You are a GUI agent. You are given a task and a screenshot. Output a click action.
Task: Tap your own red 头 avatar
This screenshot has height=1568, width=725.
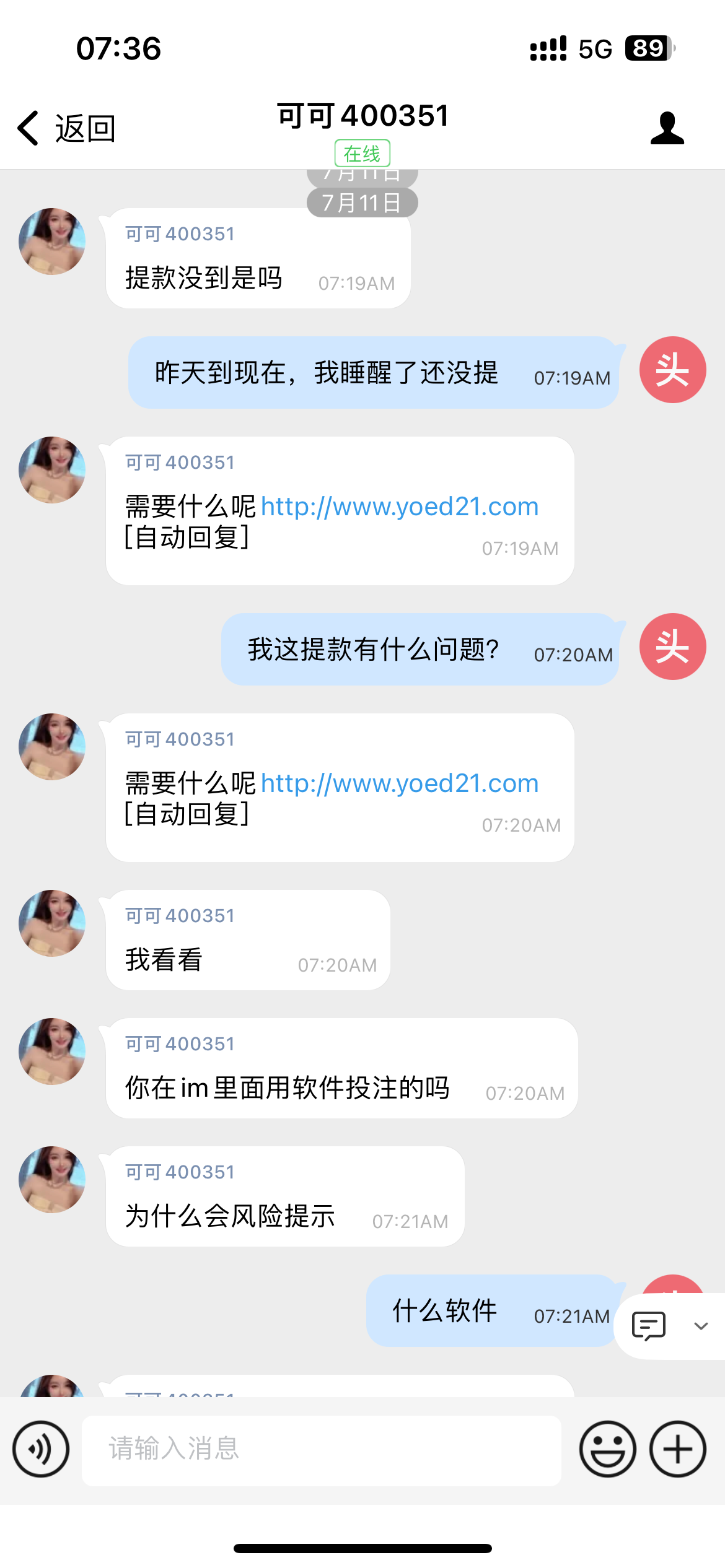[x=672, y=368]
